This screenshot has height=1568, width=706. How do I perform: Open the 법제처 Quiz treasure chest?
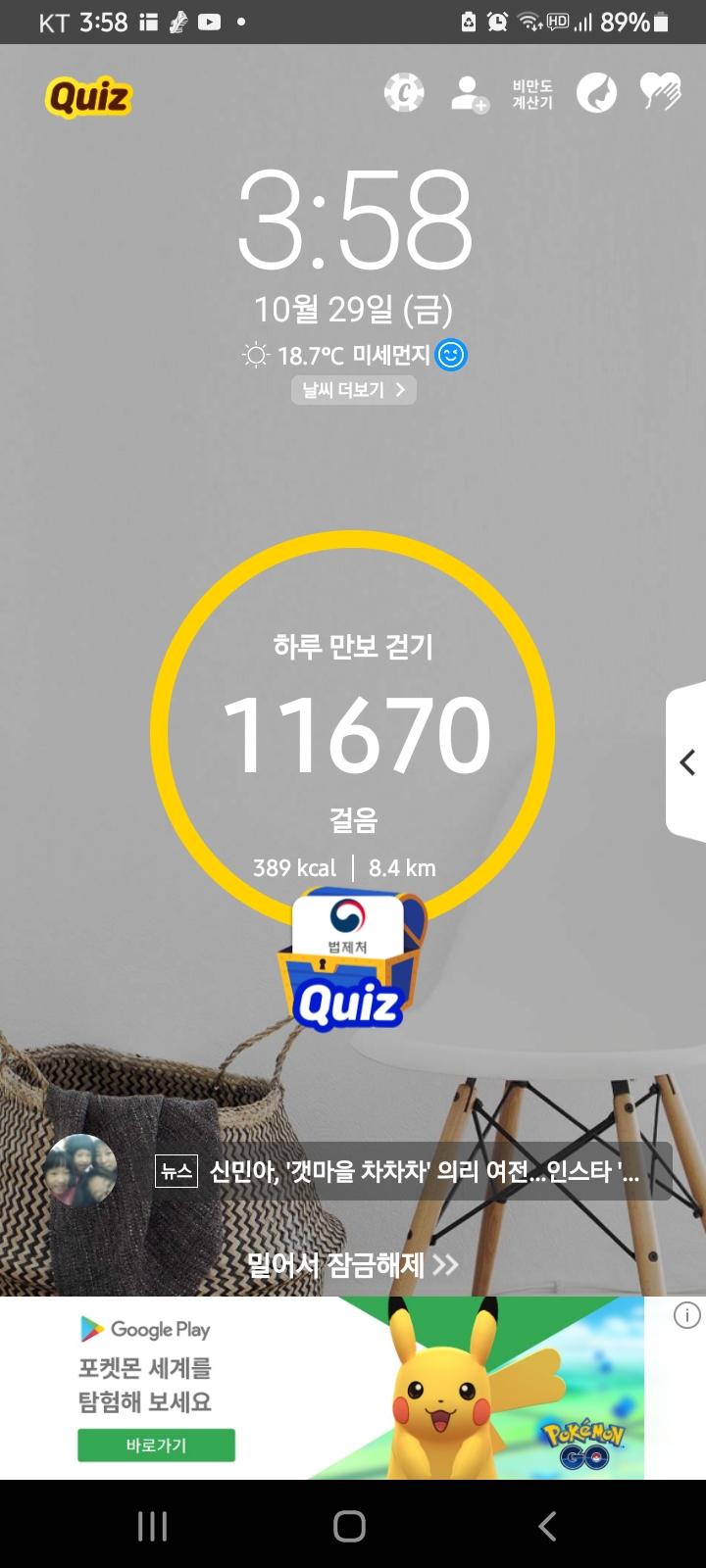click(349, 960)
